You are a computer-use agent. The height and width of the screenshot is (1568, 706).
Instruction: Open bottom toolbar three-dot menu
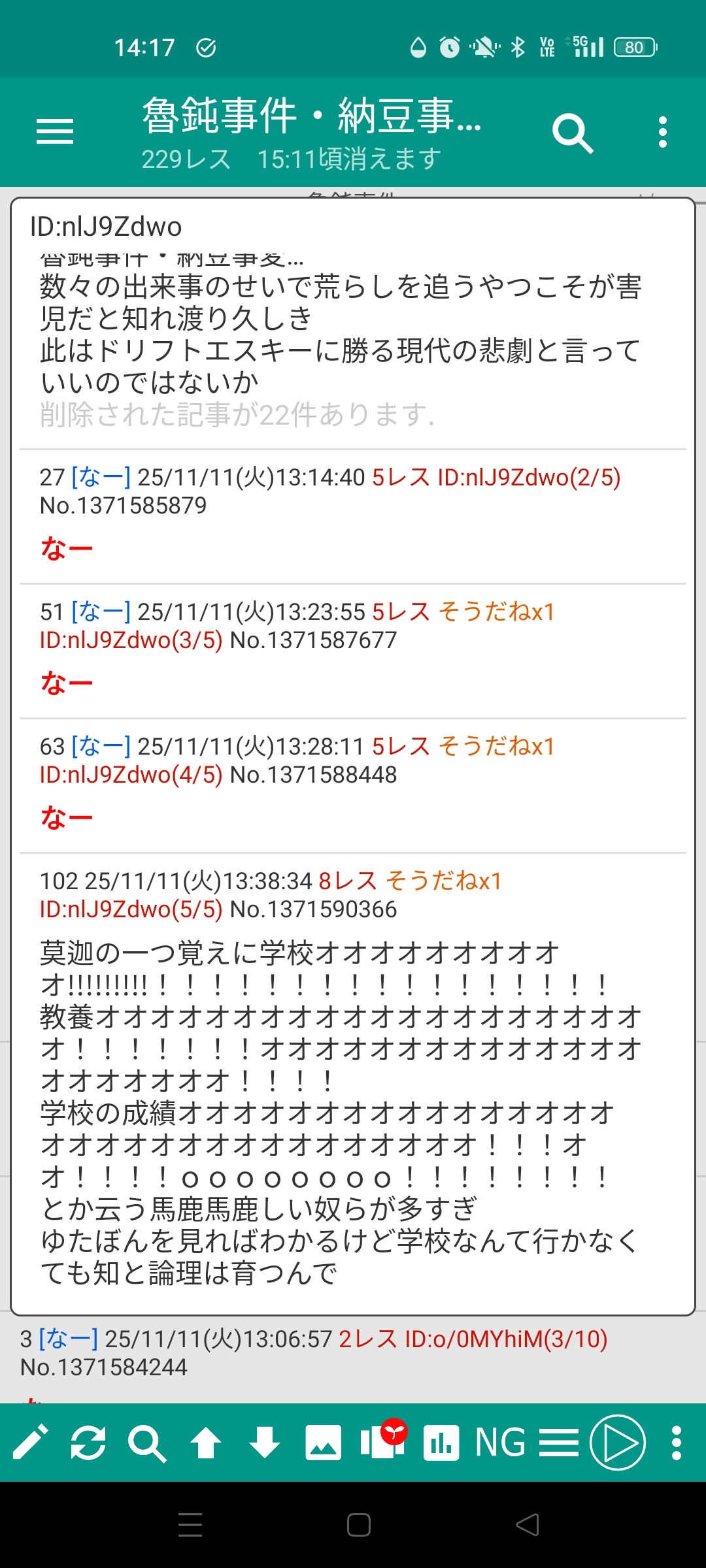pos(677,1442)
